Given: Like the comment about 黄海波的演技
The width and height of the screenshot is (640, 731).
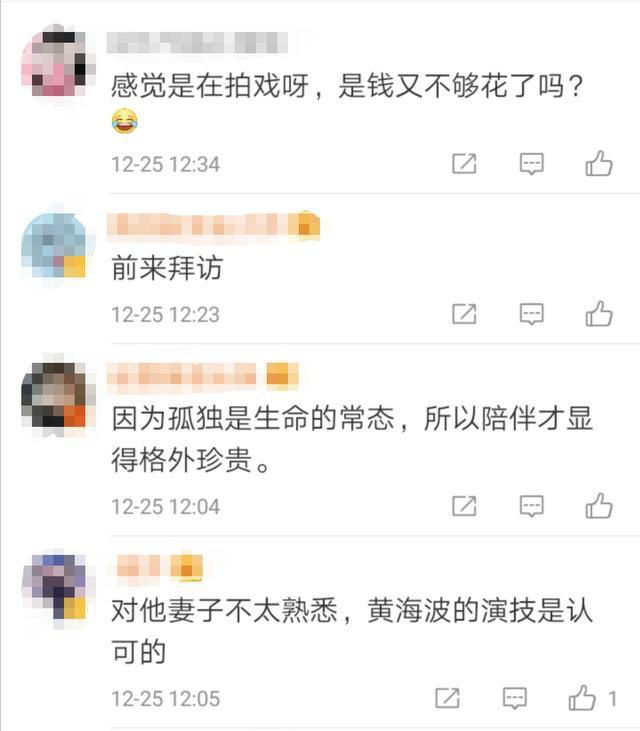Looking at the screenshot, I should pos(582,698).
